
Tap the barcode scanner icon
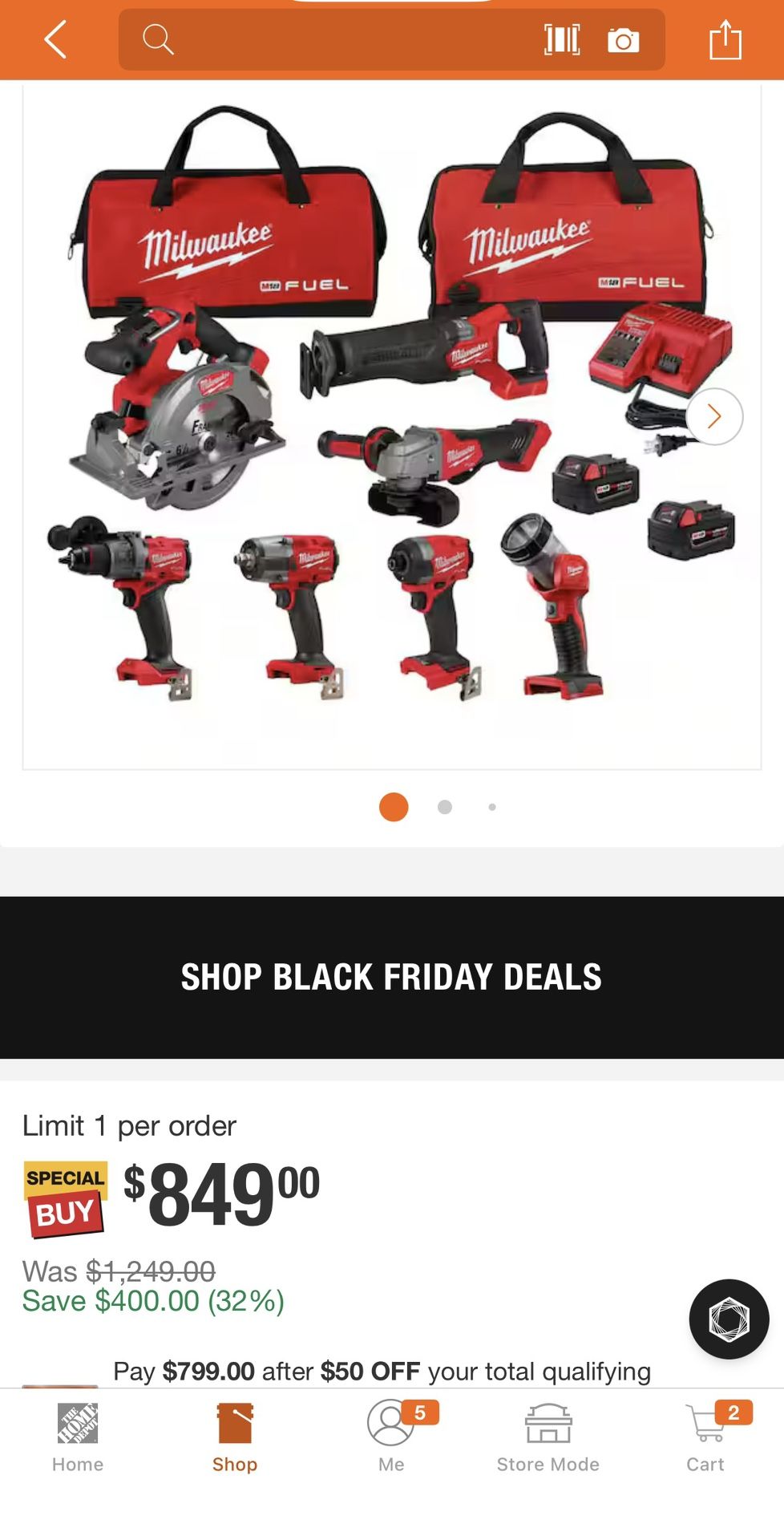(x=564, y=39)
